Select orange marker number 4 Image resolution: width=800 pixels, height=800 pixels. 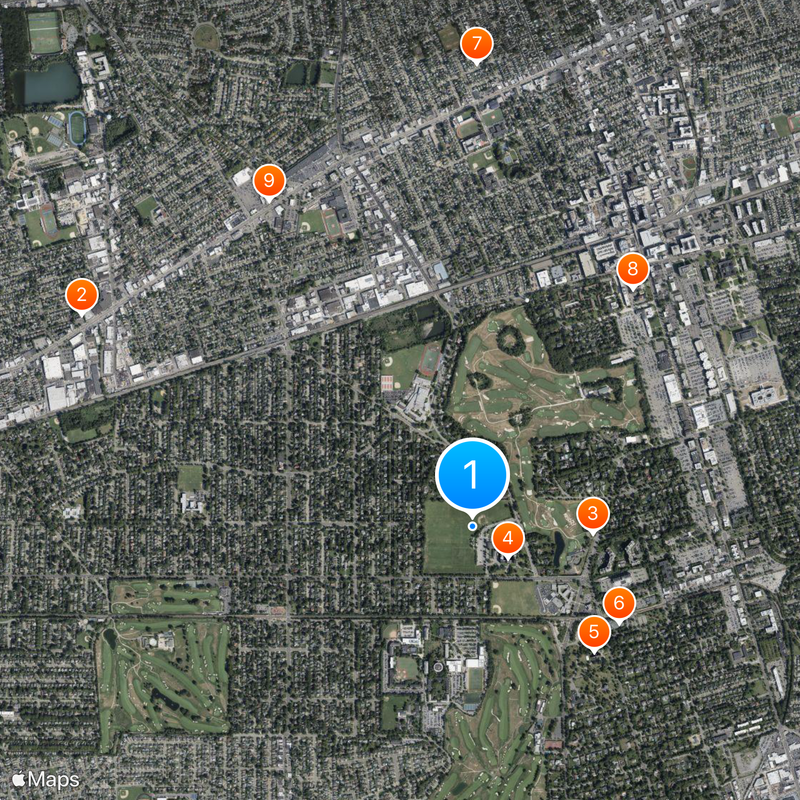point(508,539)
